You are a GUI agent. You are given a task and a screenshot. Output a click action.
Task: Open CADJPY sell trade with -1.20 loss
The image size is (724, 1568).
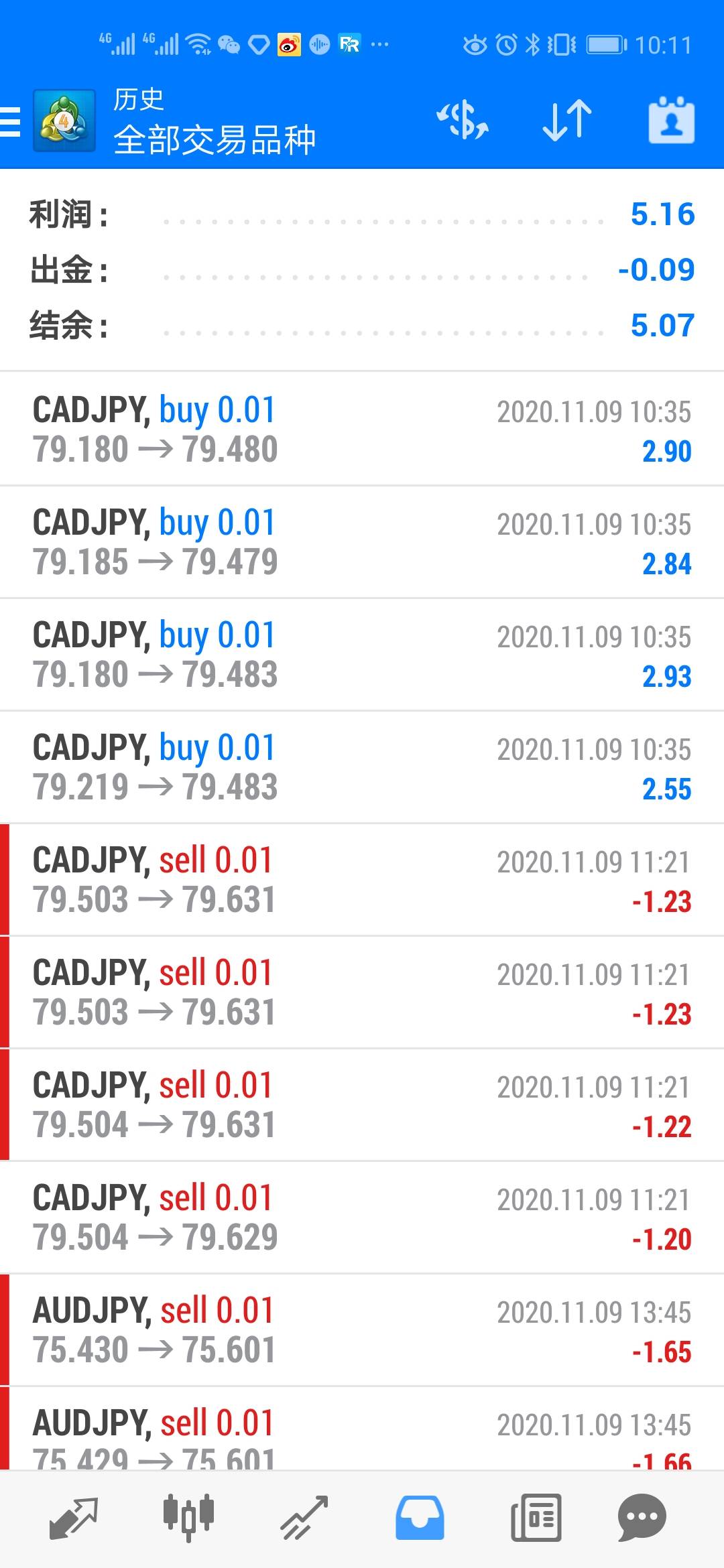point(362,1217)
